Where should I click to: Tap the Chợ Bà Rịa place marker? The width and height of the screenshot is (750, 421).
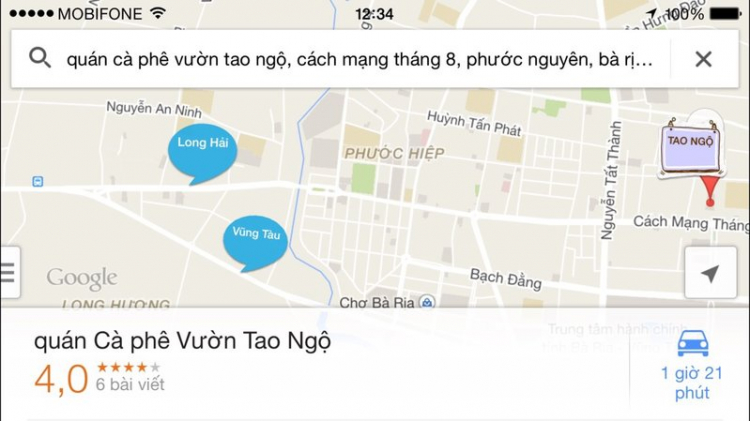[427, 301]
